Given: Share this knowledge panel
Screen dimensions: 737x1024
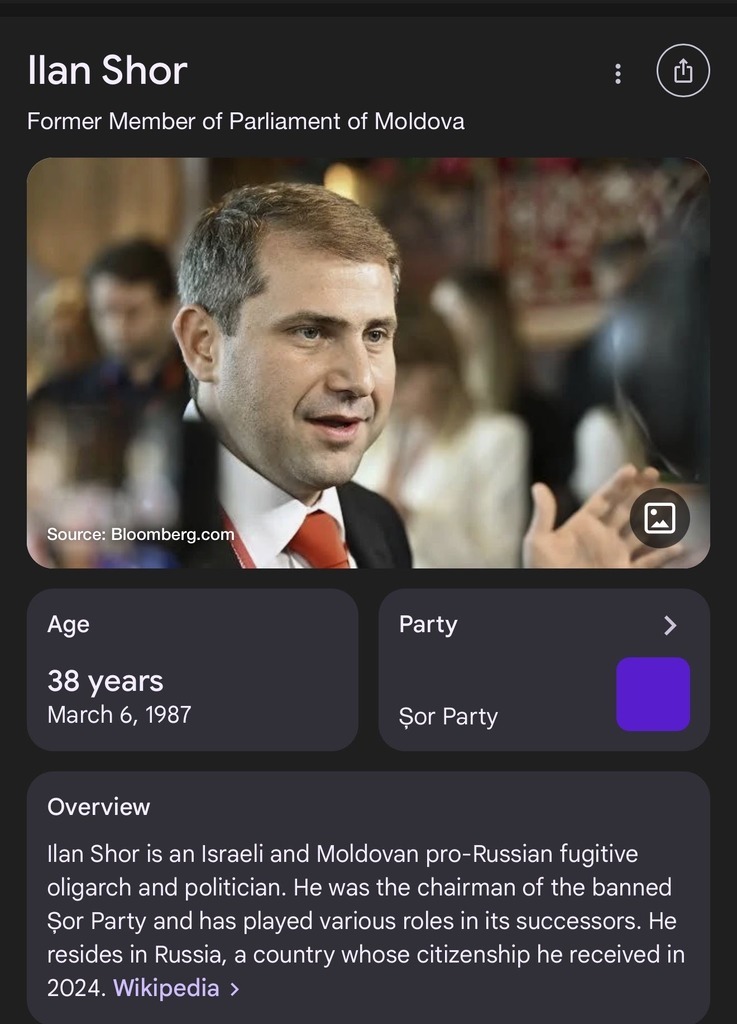Looking at the screenshot, I should (x=683, y=71).
